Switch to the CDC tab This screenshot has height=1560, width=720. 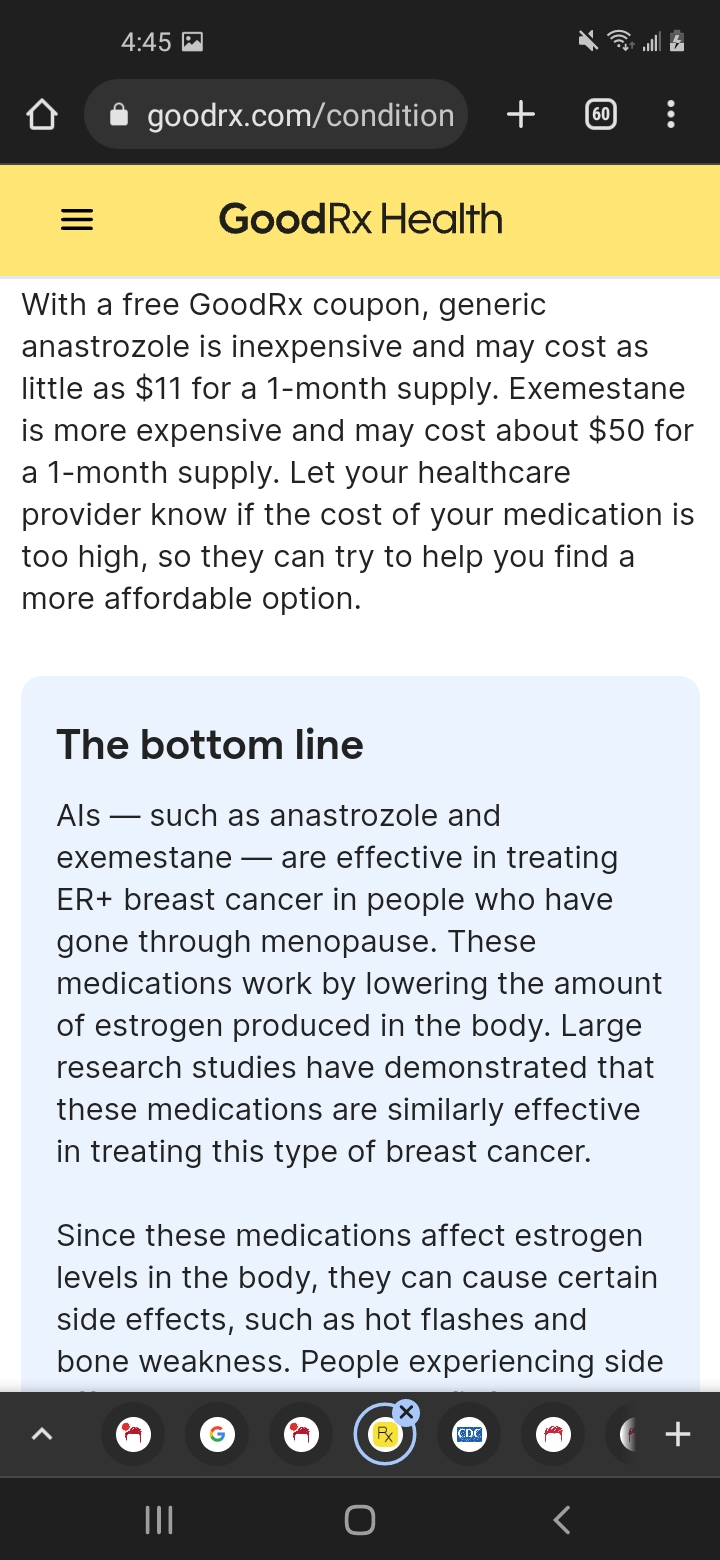click(470, 1435)
